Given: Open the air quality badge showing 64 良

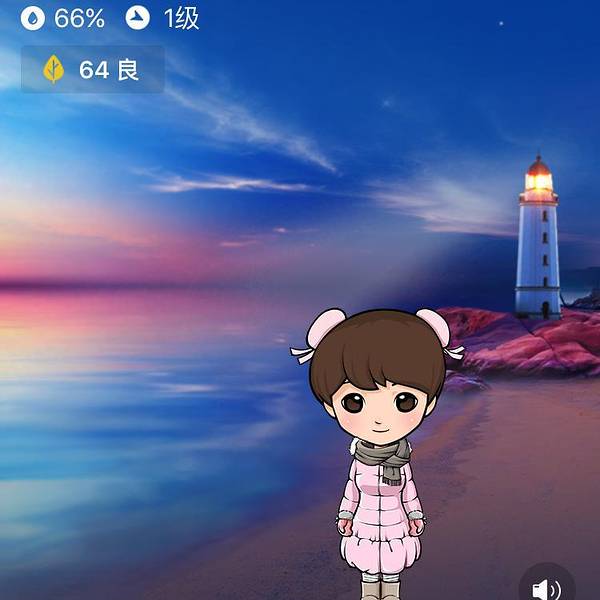Looking at the screenshot, I should [x=92, y=70].
